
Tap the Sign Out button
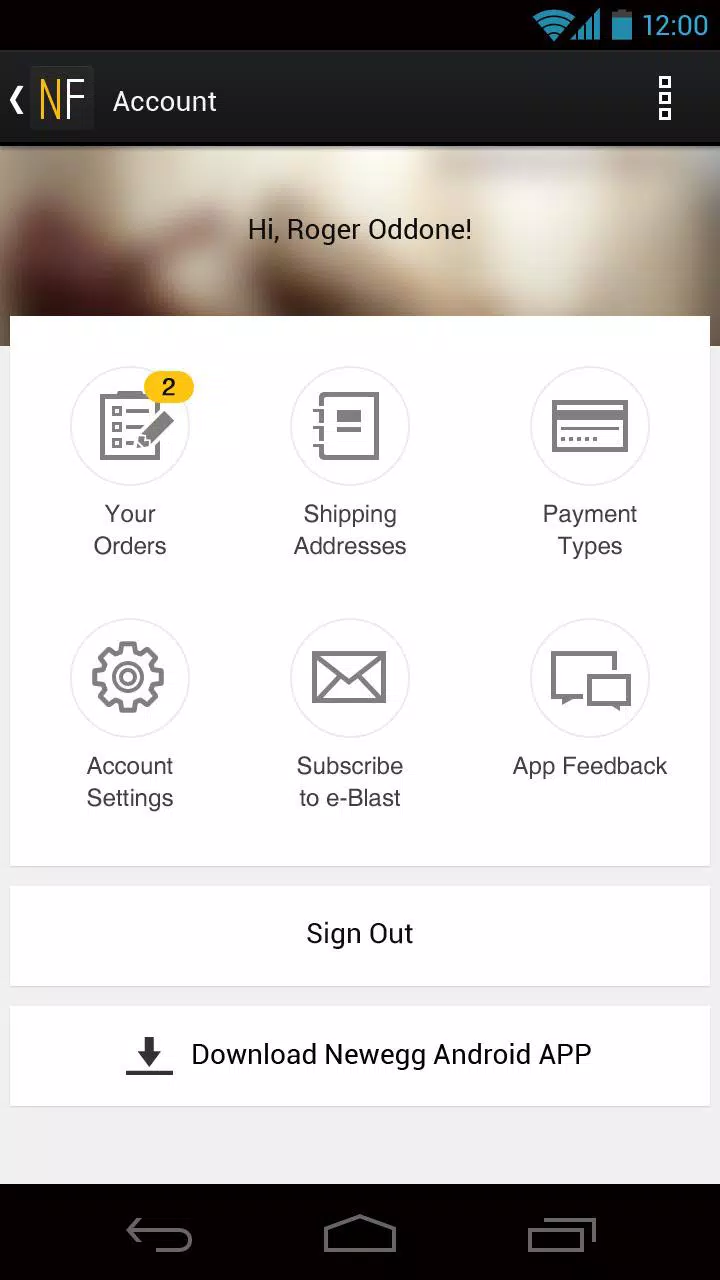pyautogui.click(x=360, y=934)
